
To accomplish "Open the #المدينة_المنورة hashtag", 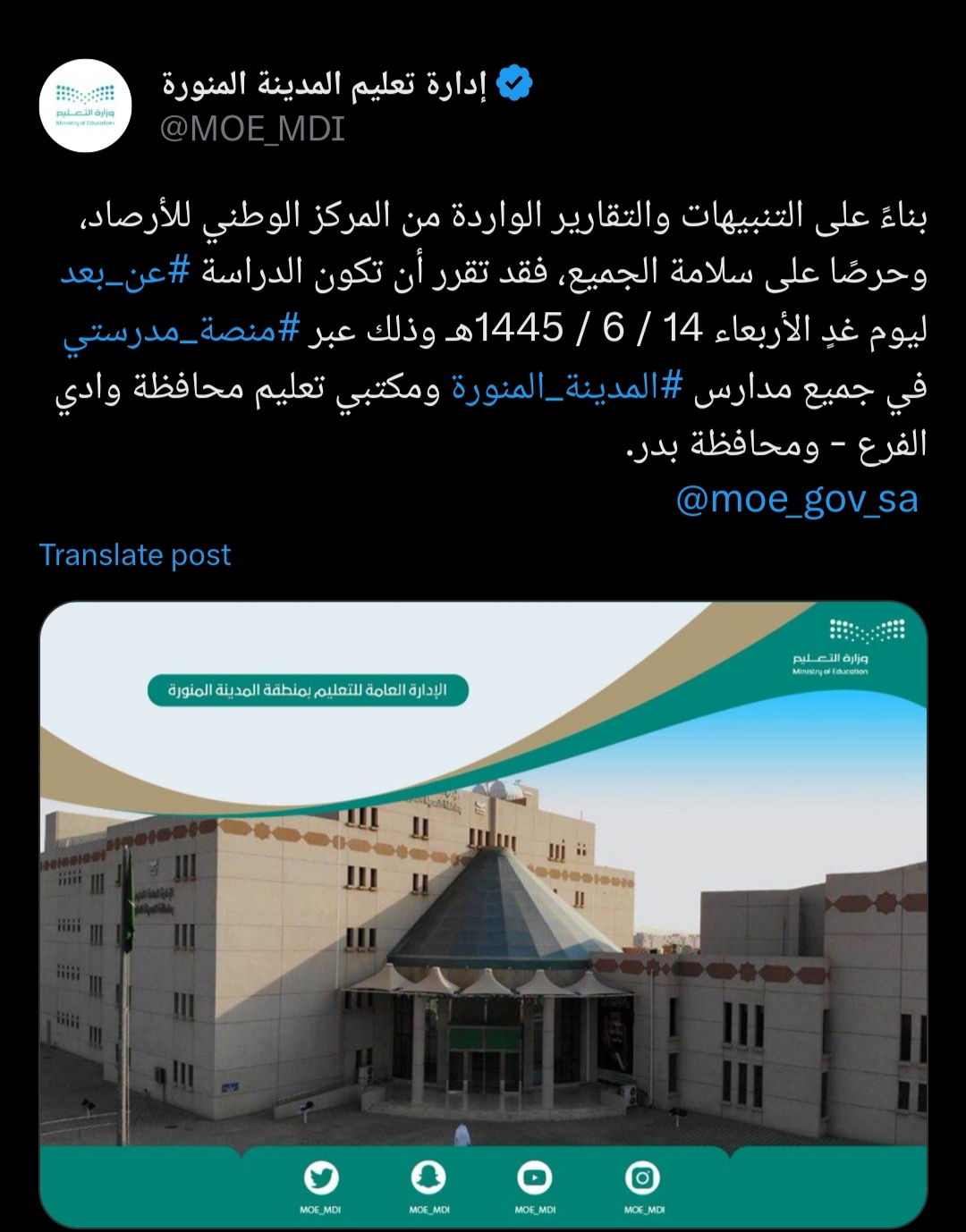I will coord(567,387).
